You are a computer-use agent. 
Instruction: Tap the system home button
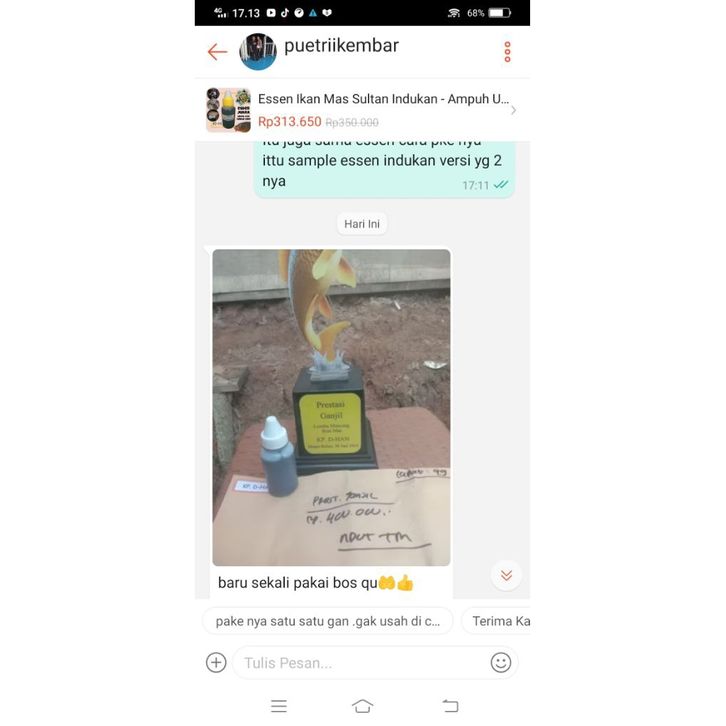coord(362,706)
